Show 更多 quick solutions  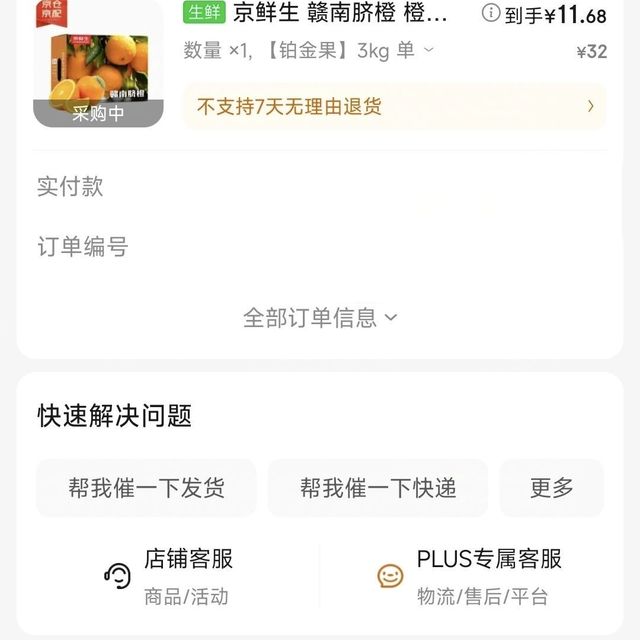(x=551, y=488)
